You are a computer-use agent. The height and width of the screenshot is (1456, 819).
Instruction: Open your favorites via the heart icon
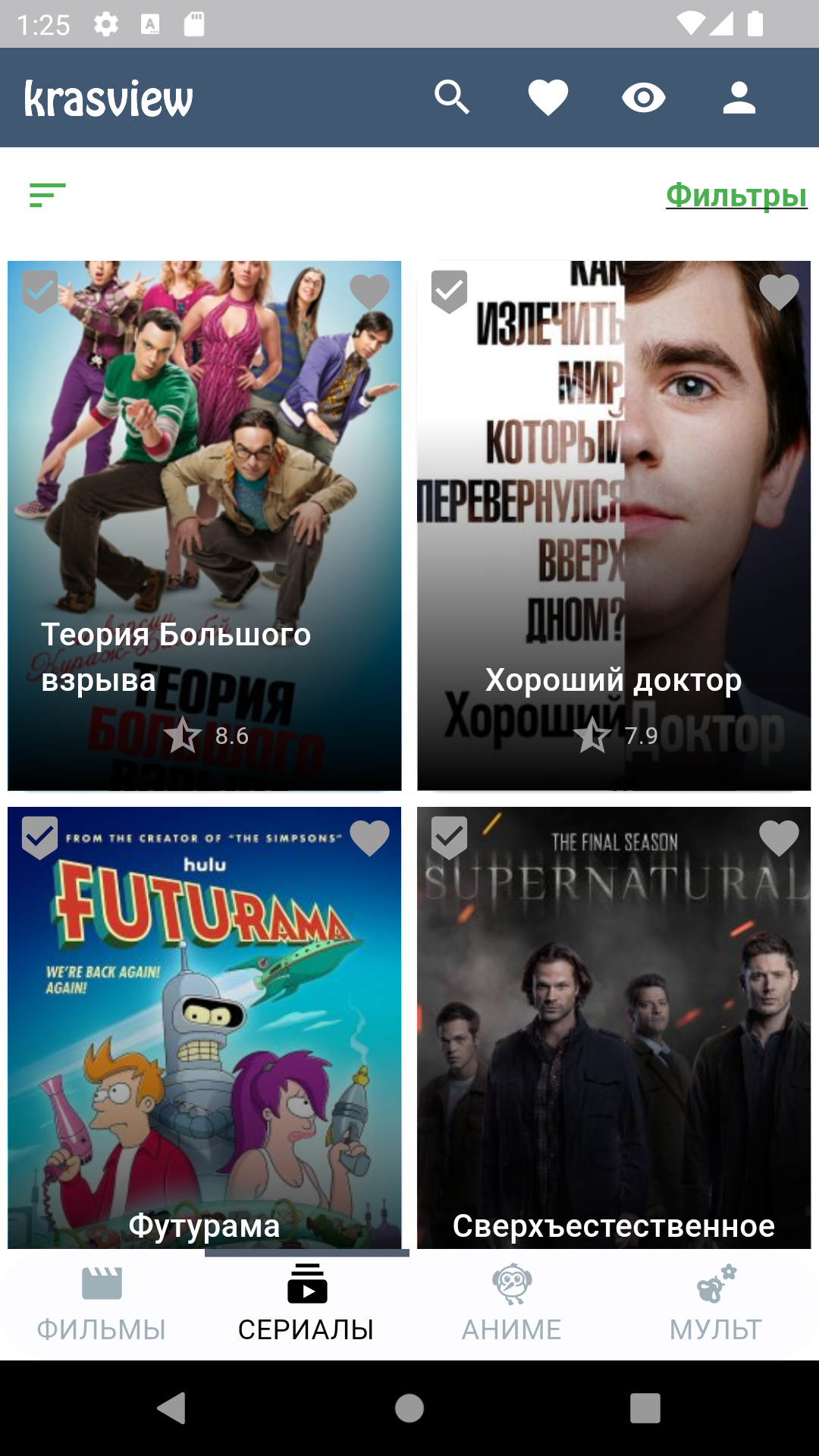[x=548, y=97]
